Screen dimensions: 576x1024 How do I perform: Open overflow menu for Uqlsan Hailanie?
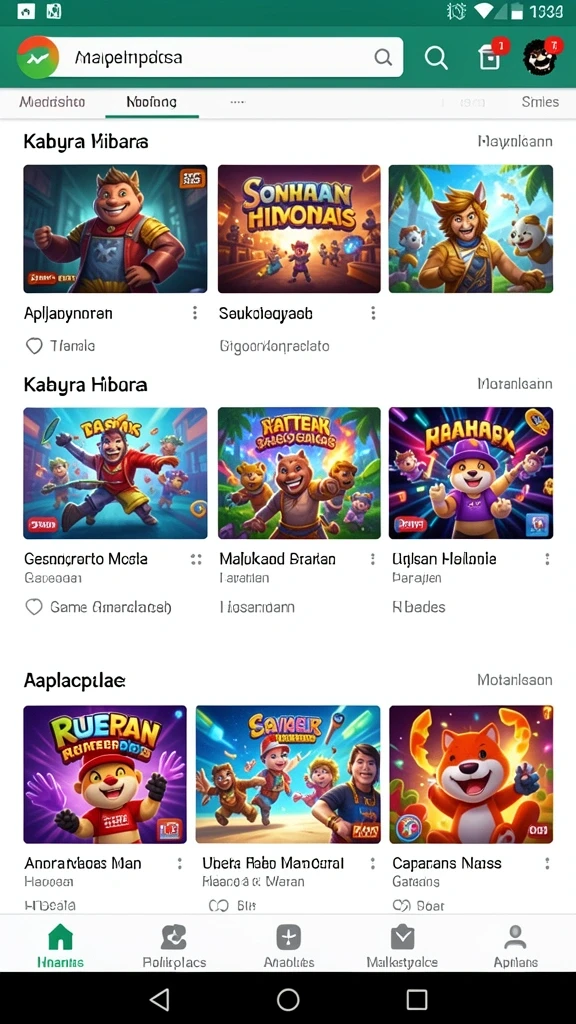547,559
